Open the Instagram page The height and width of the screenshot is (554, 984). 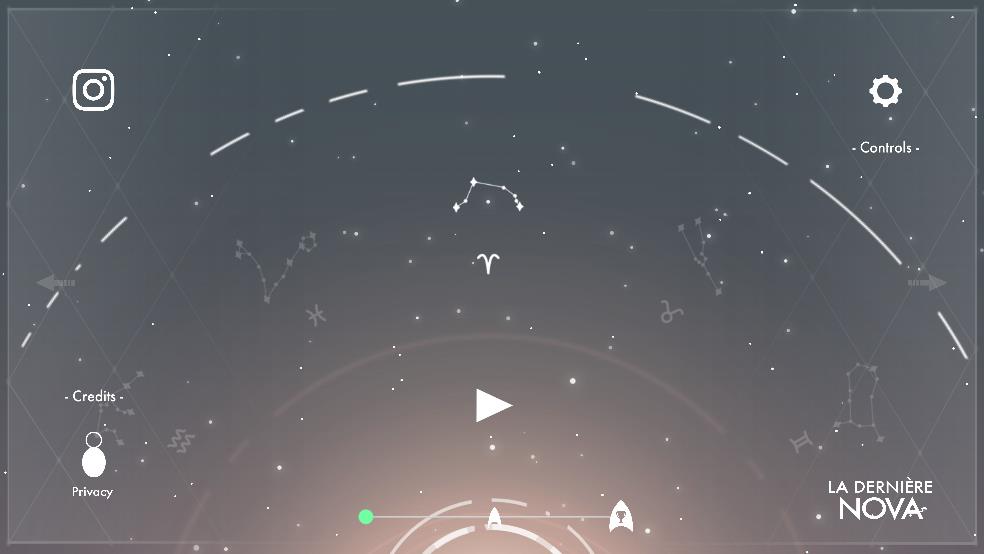click(94, 90)
